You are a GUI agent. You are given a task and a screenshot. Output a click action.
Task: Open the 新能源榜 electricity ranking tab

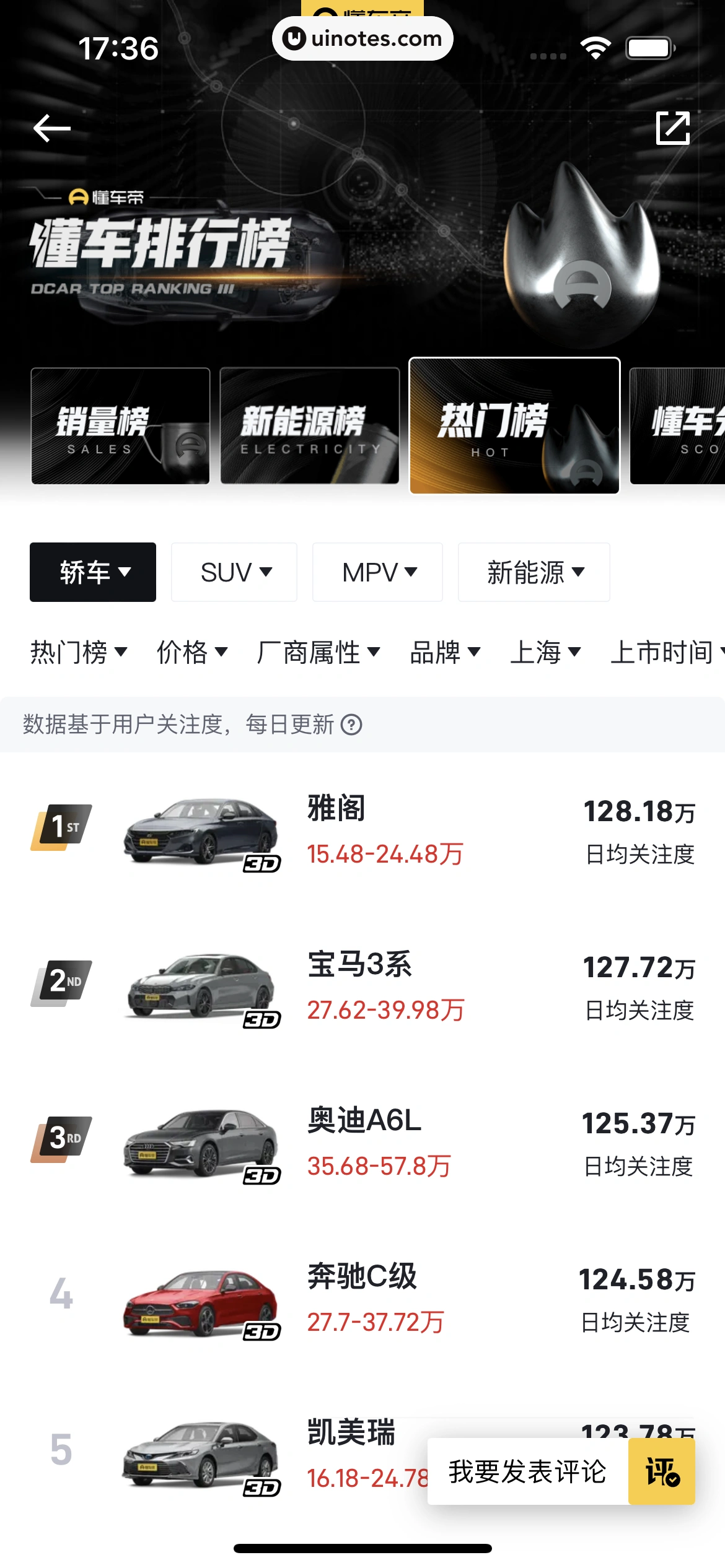tap(310, 426)
